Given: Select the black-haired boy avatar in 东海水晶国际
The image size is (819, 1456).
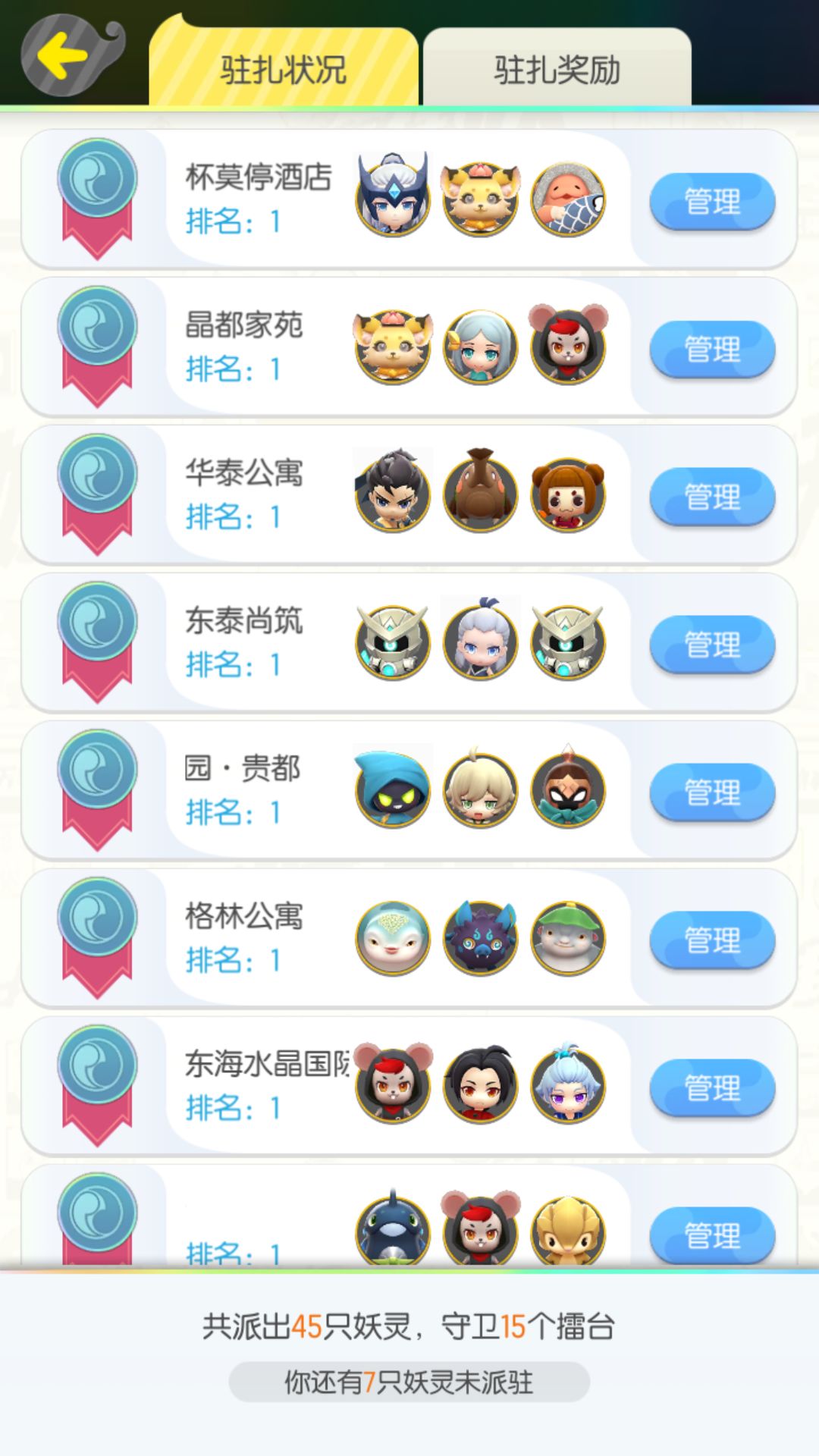Looking at the screenshot, I should pos(479,1086).
